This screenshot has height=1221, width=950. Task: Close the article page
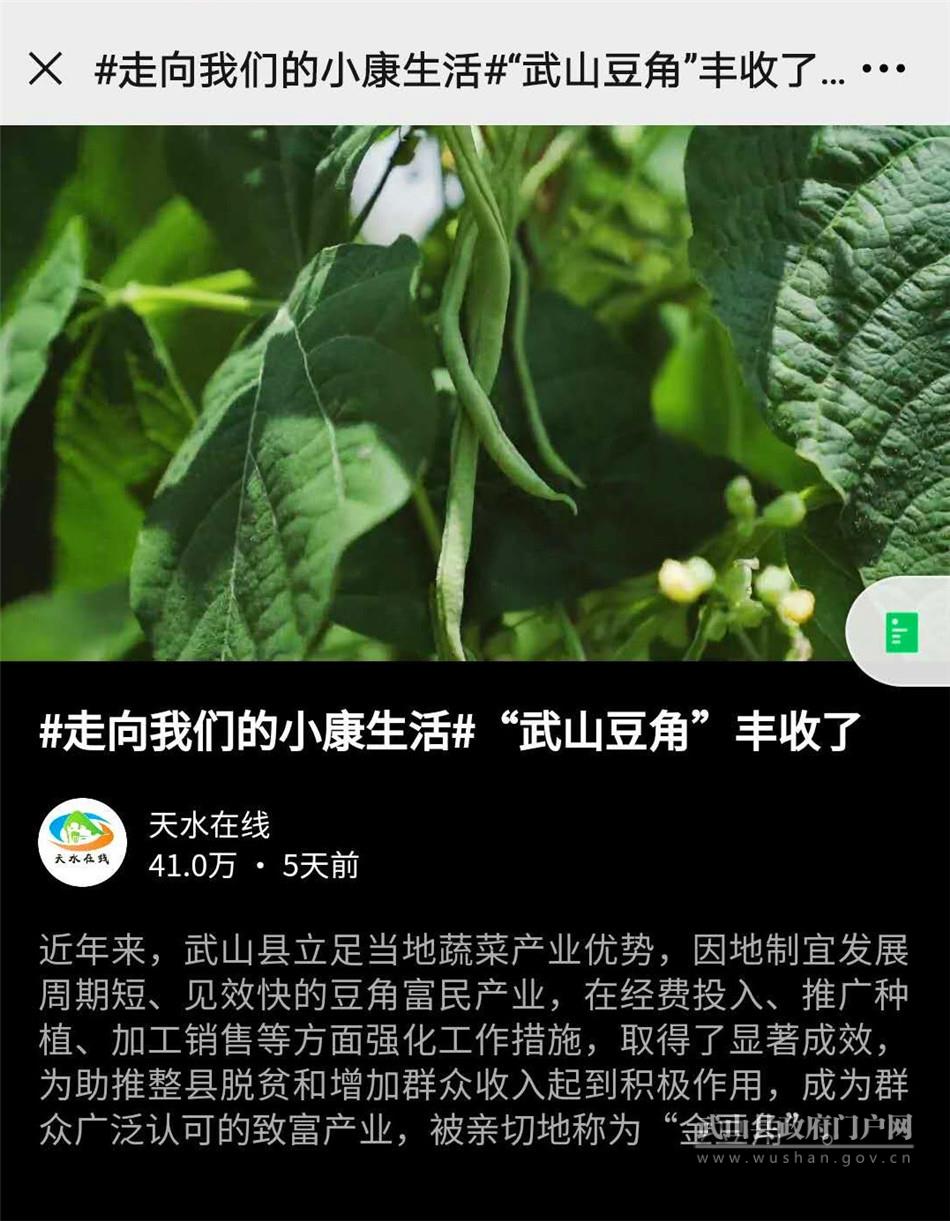(46, 70)
